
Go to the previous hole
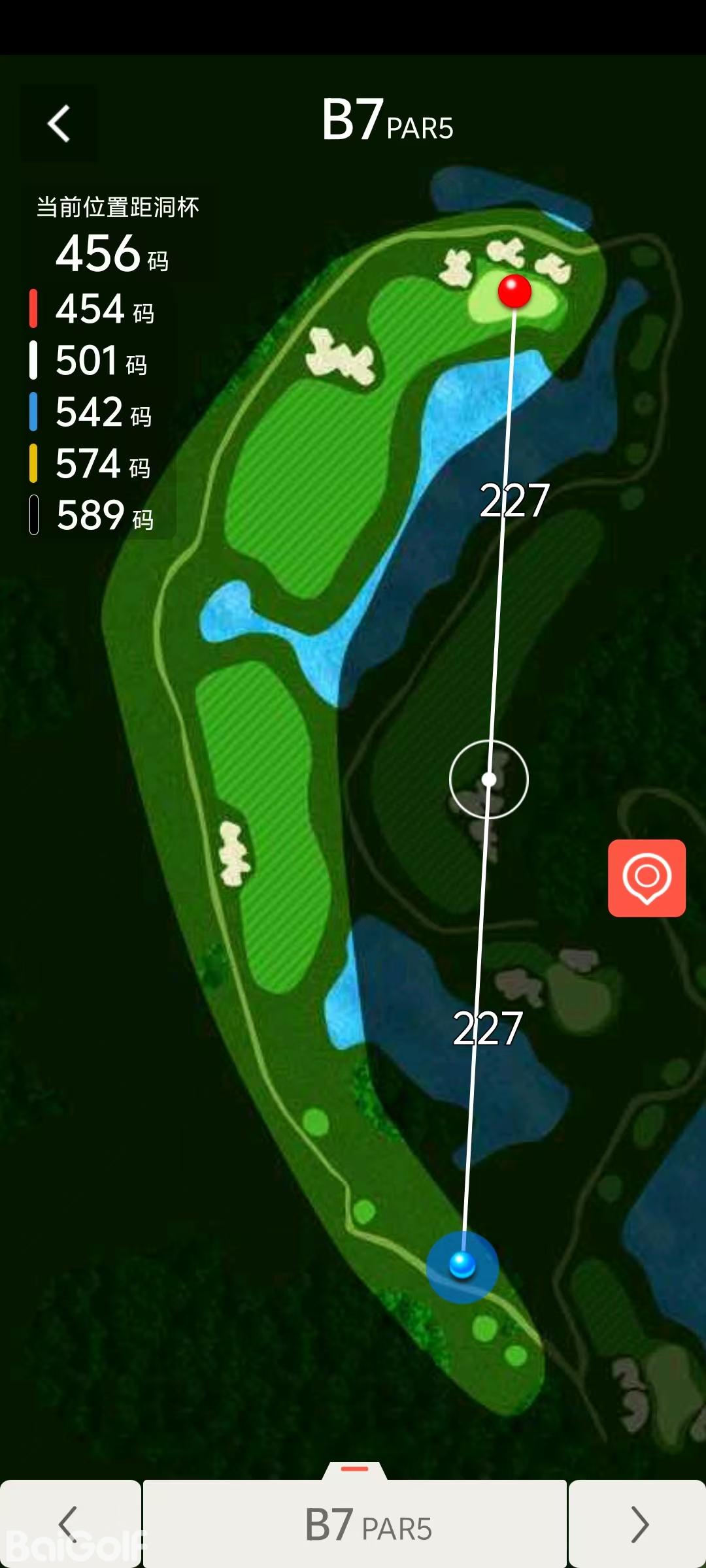pyautogui.click(x=69, y=1524)
